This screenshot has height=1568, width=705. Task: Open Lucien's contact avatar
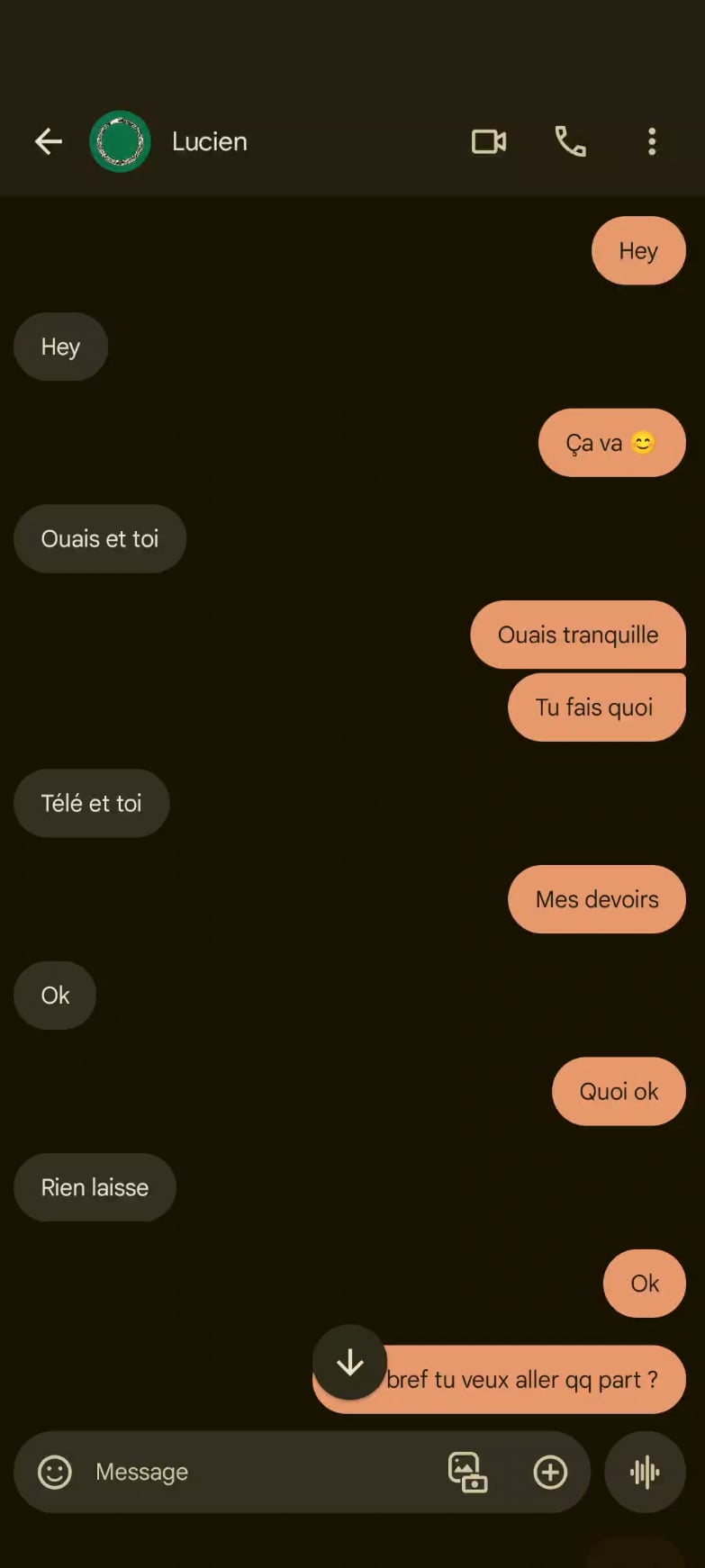click(120, 141)
